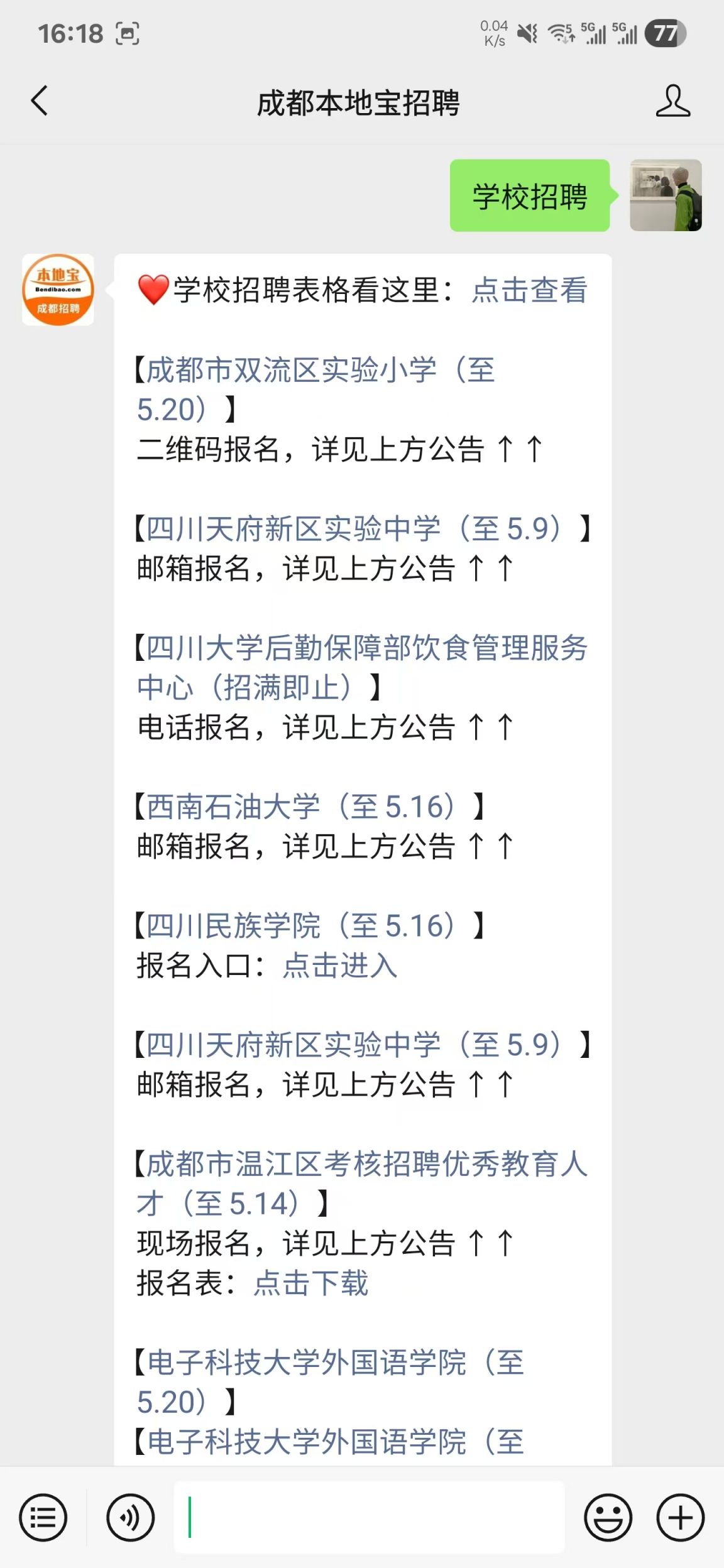Focus the message input field
The image size is (724, 1568).
click(370, 1518)
